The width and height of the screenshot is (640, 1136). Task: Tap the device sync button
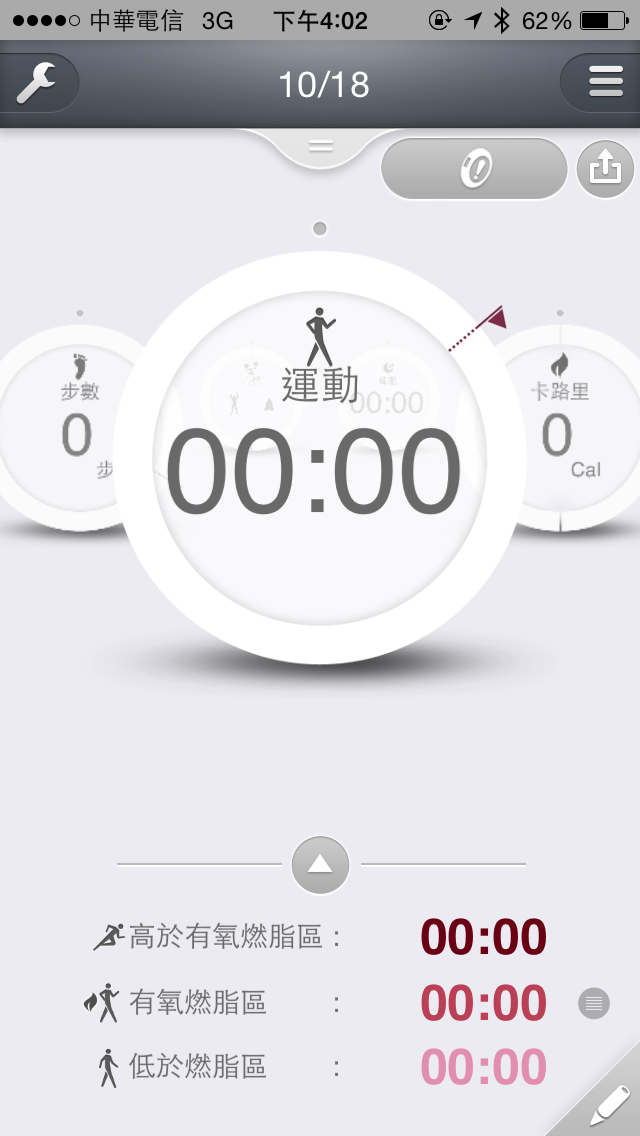coord(474,170)
